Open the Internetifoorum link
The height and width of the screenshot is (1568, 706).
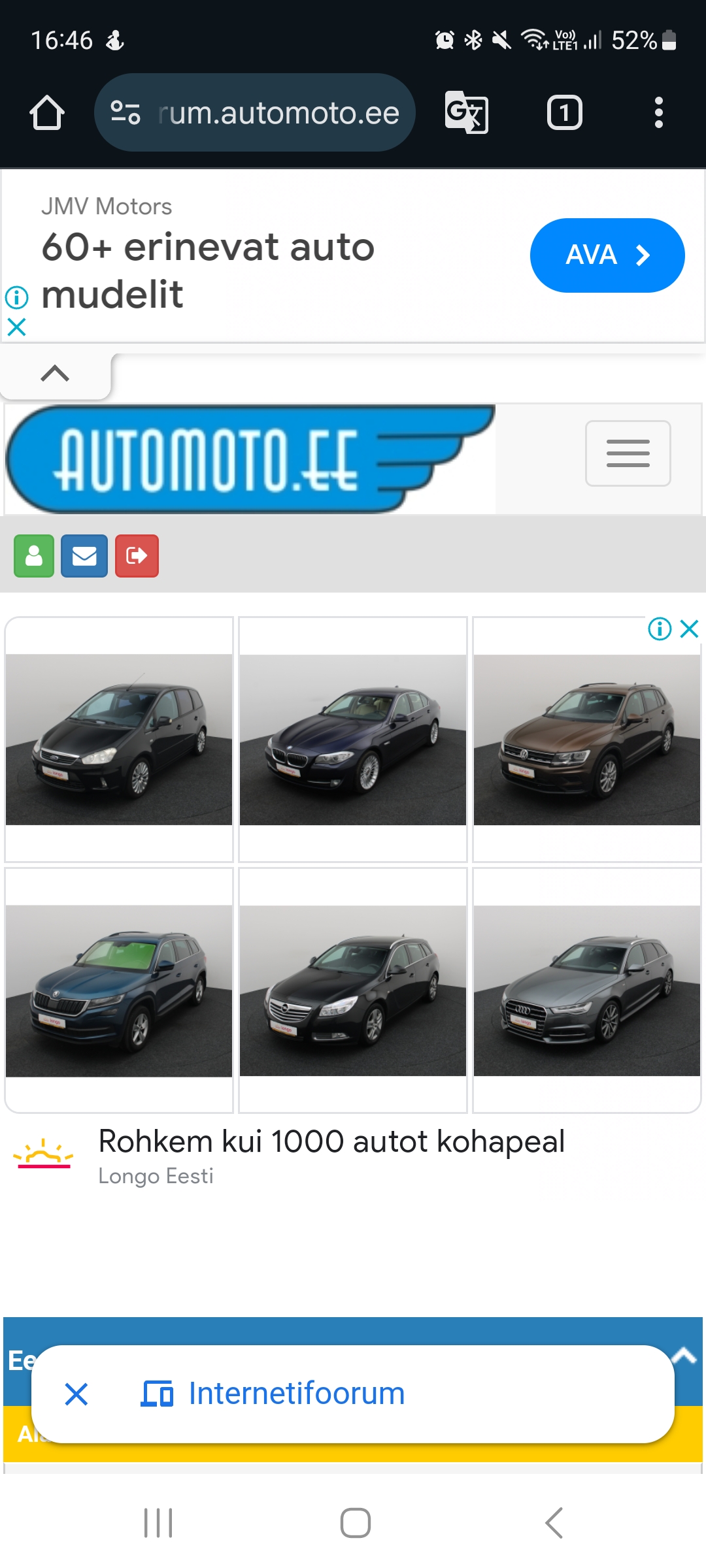[x=297, y=1394]
